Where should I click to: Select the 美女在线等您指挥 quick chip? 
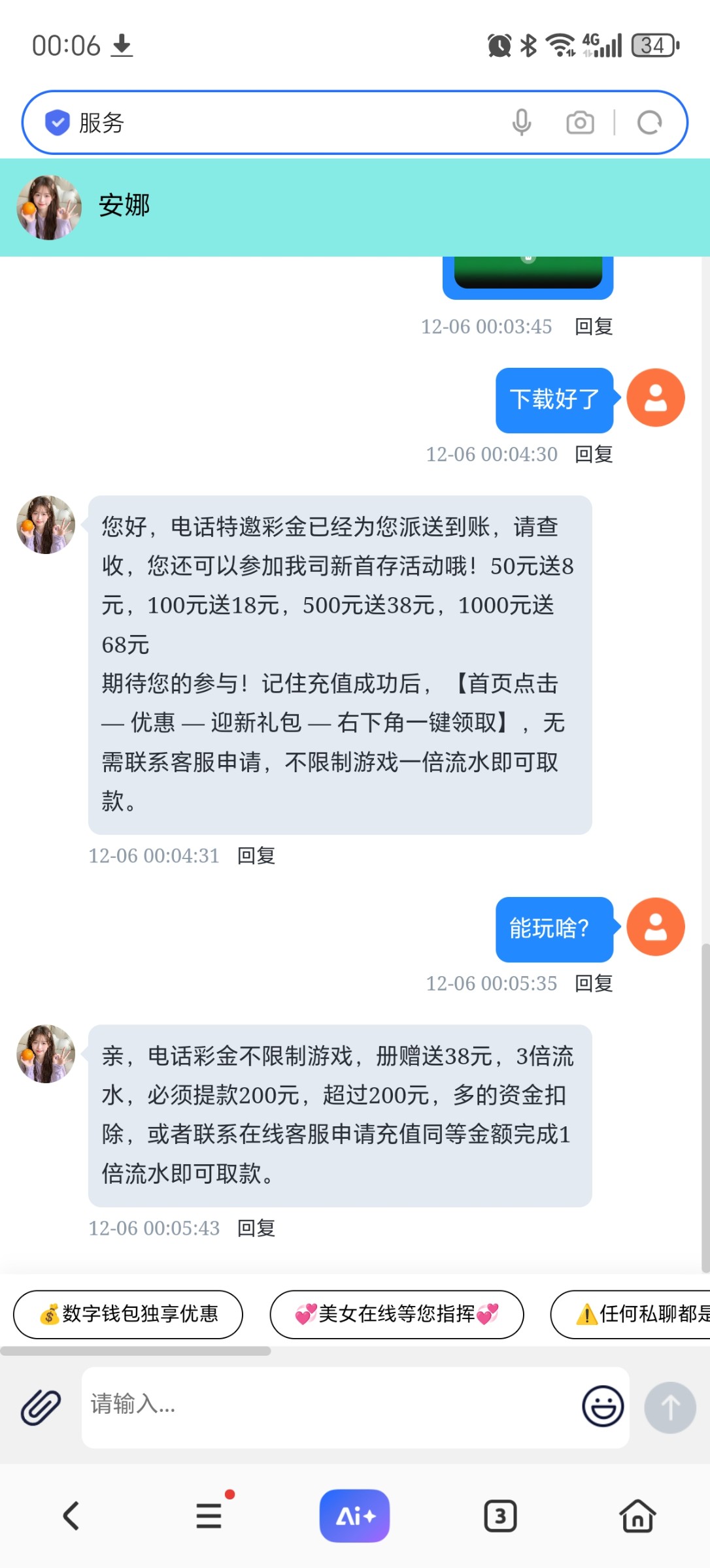click(397, 1314)
